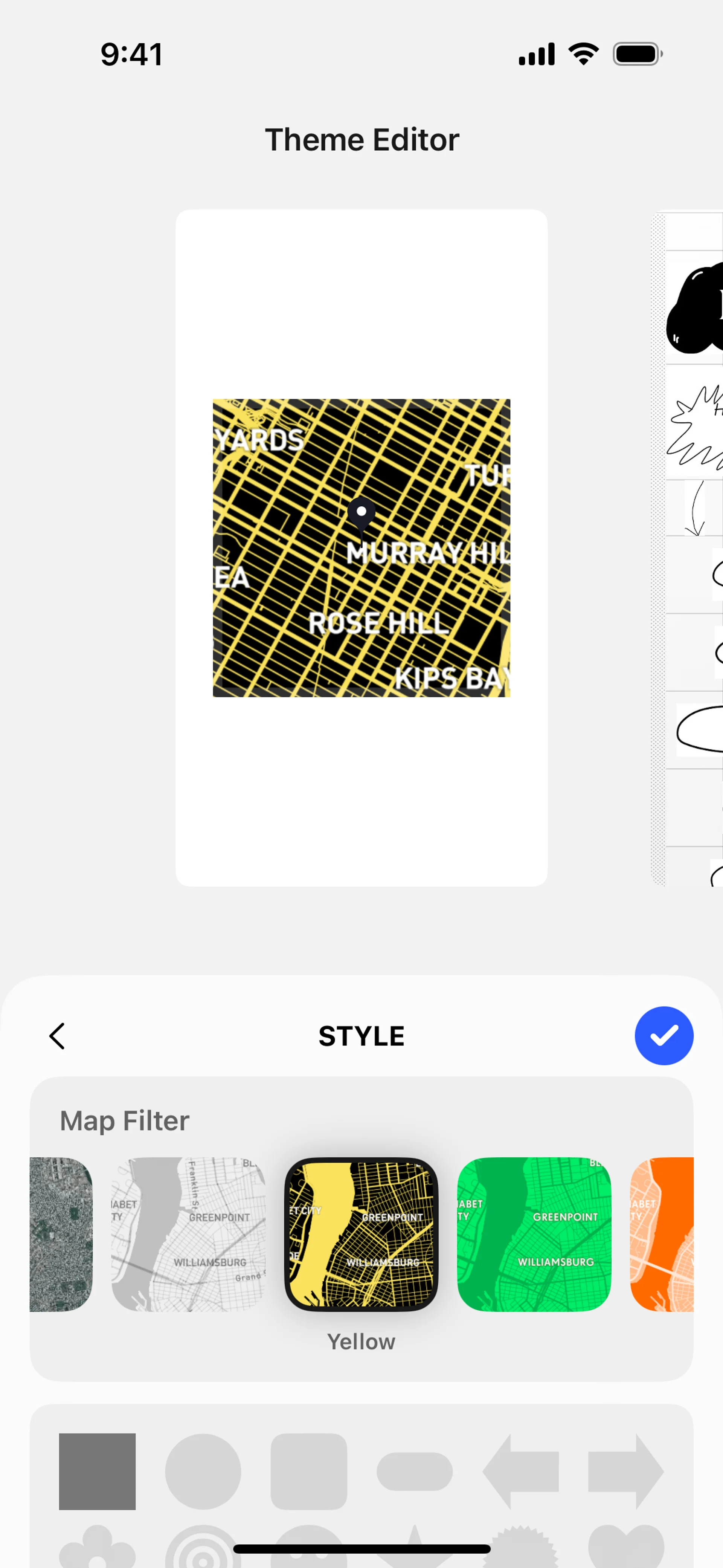The width and height of the screenshot is (723, 1568).
Task: Choose the orange map filter
Action: click(x=662, y=1235)
